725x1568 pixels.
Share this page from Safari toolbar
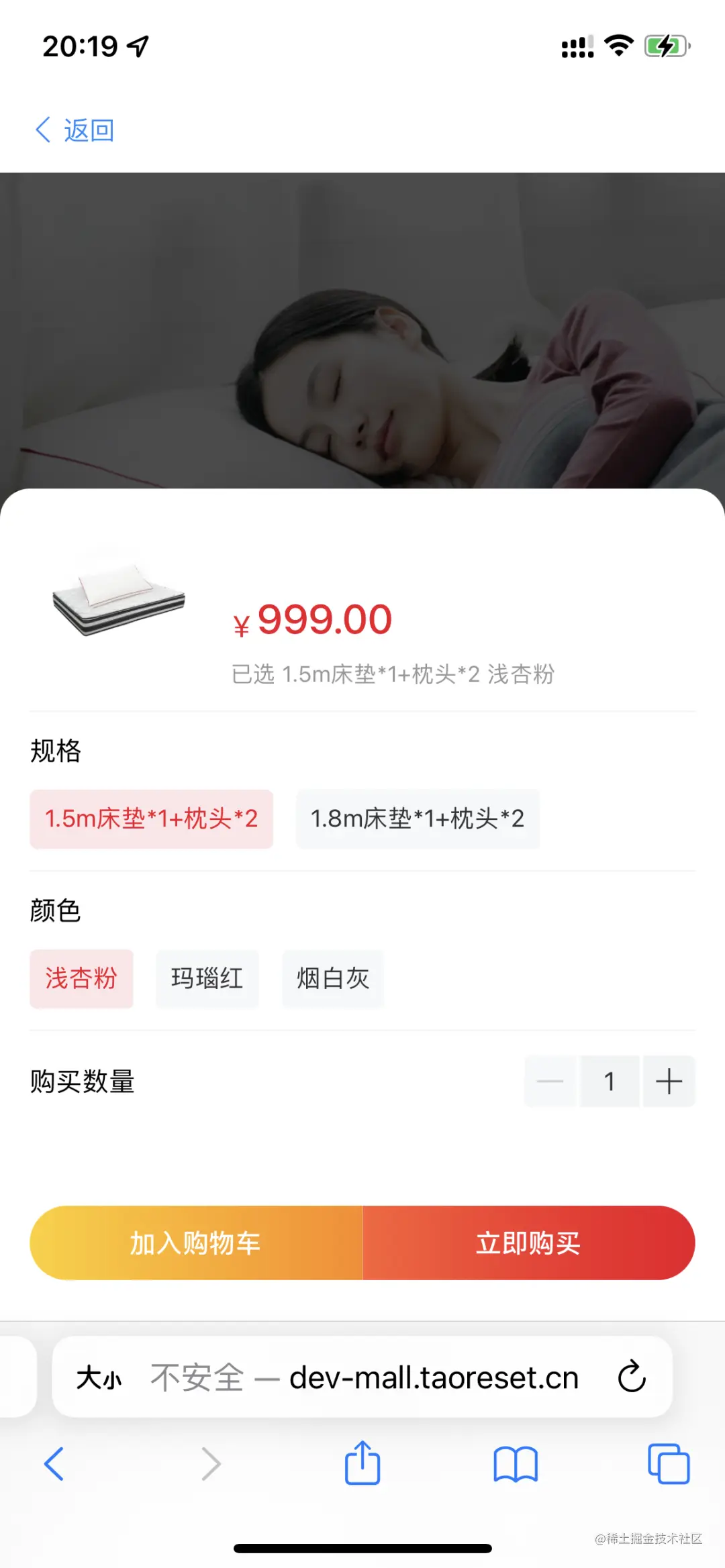point(362,1463)
